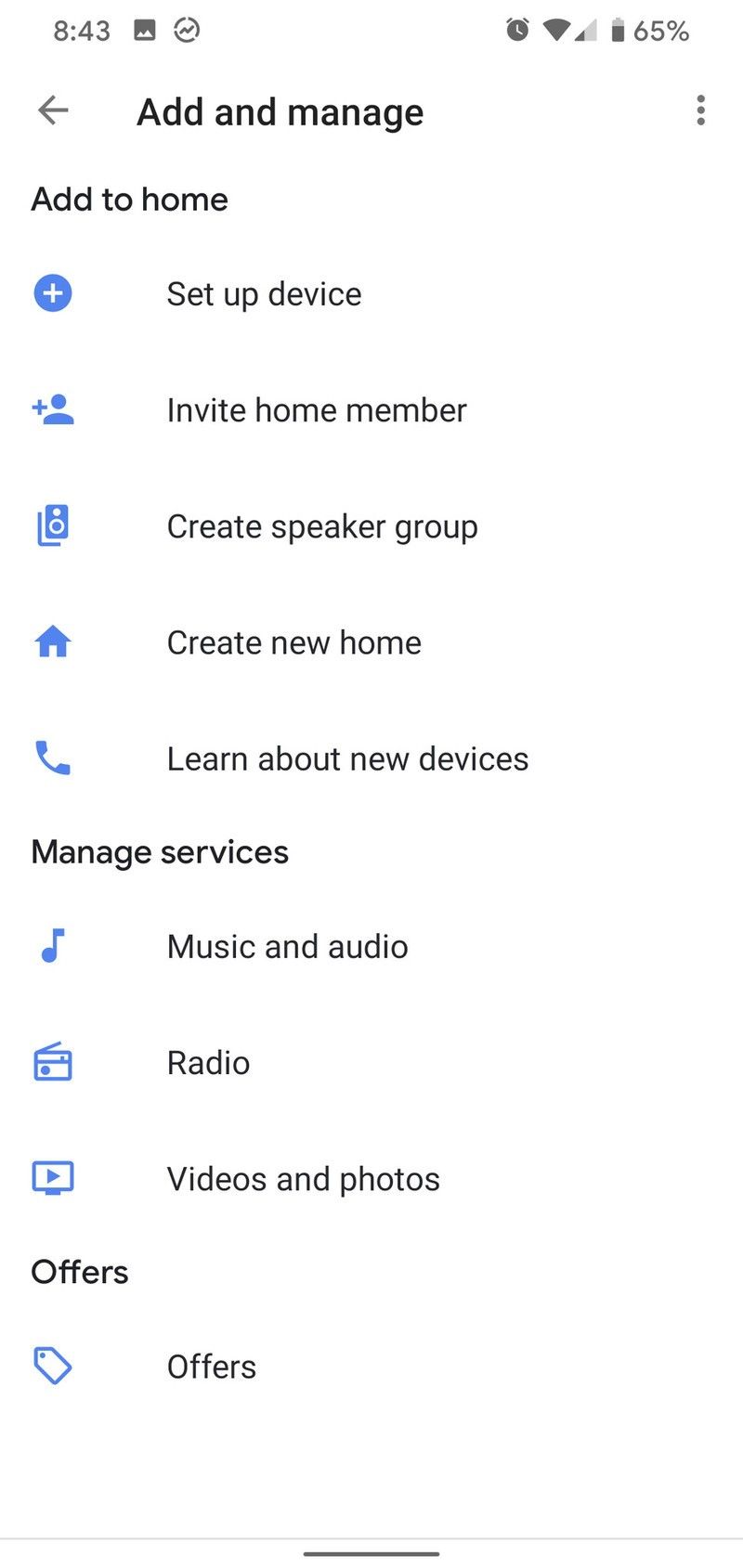Image resolution: width=743 pixels, height=1568 pixels.
Task: Select the Music and audio note icon
Action: 53,946
